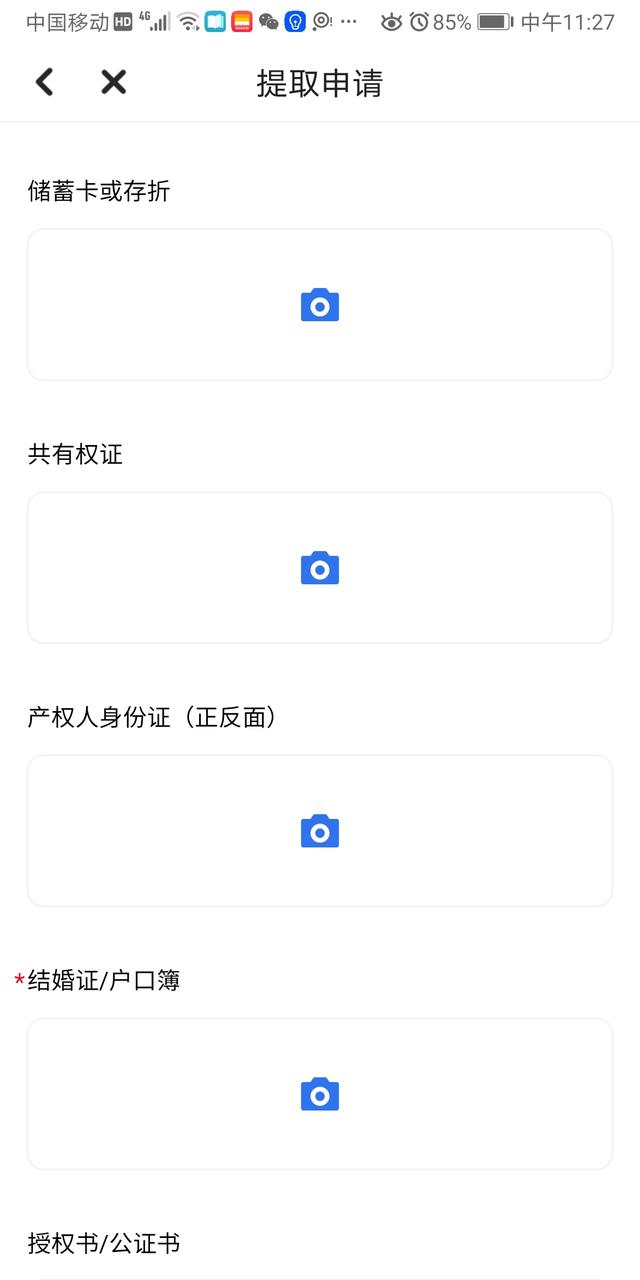Tap the camera box for 产权人身份证（正反面）
640x1280 pixels.
tap(320, 831)
